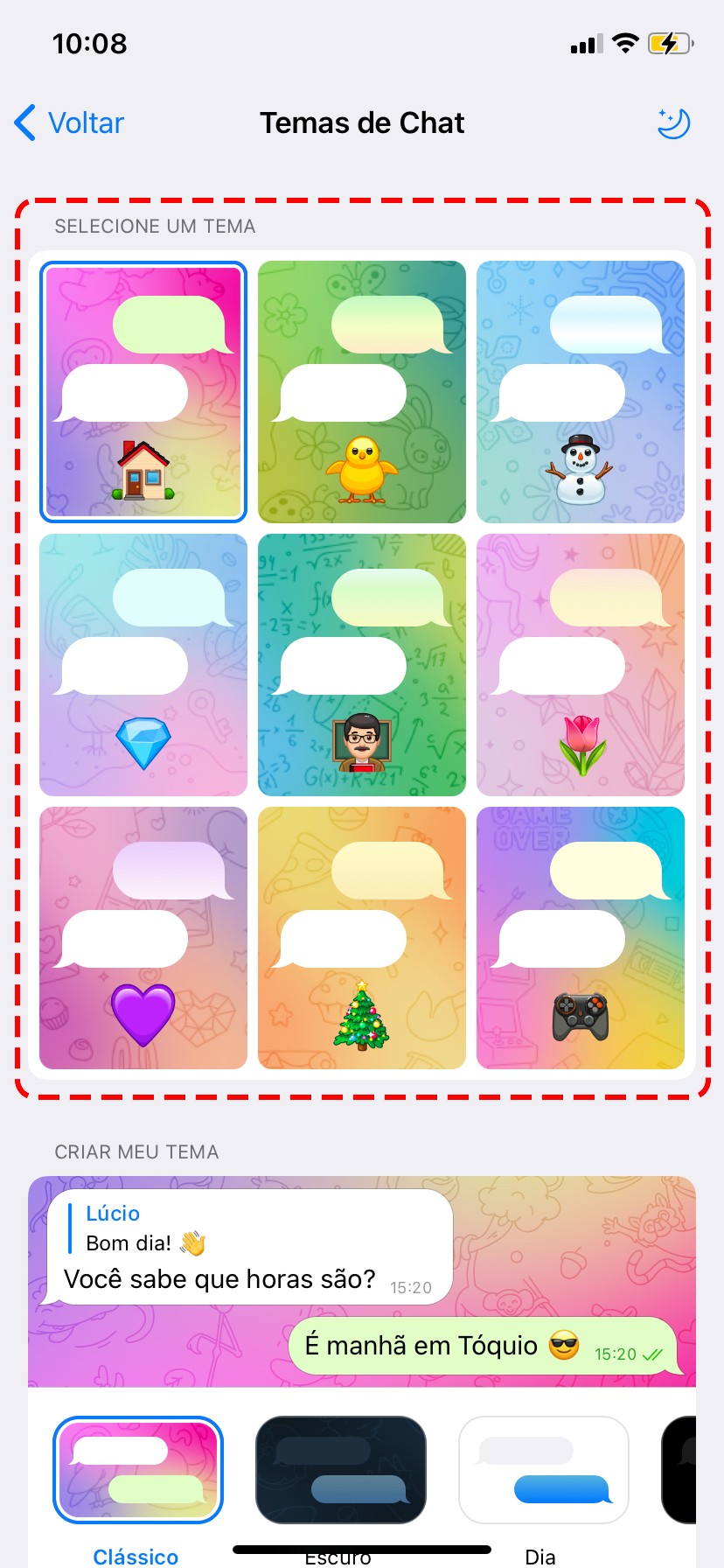This screenshot has height=1568, width=724.
Task: Pick the snowman chat theme
Action: pyautogui.click(x=581, y=392)
